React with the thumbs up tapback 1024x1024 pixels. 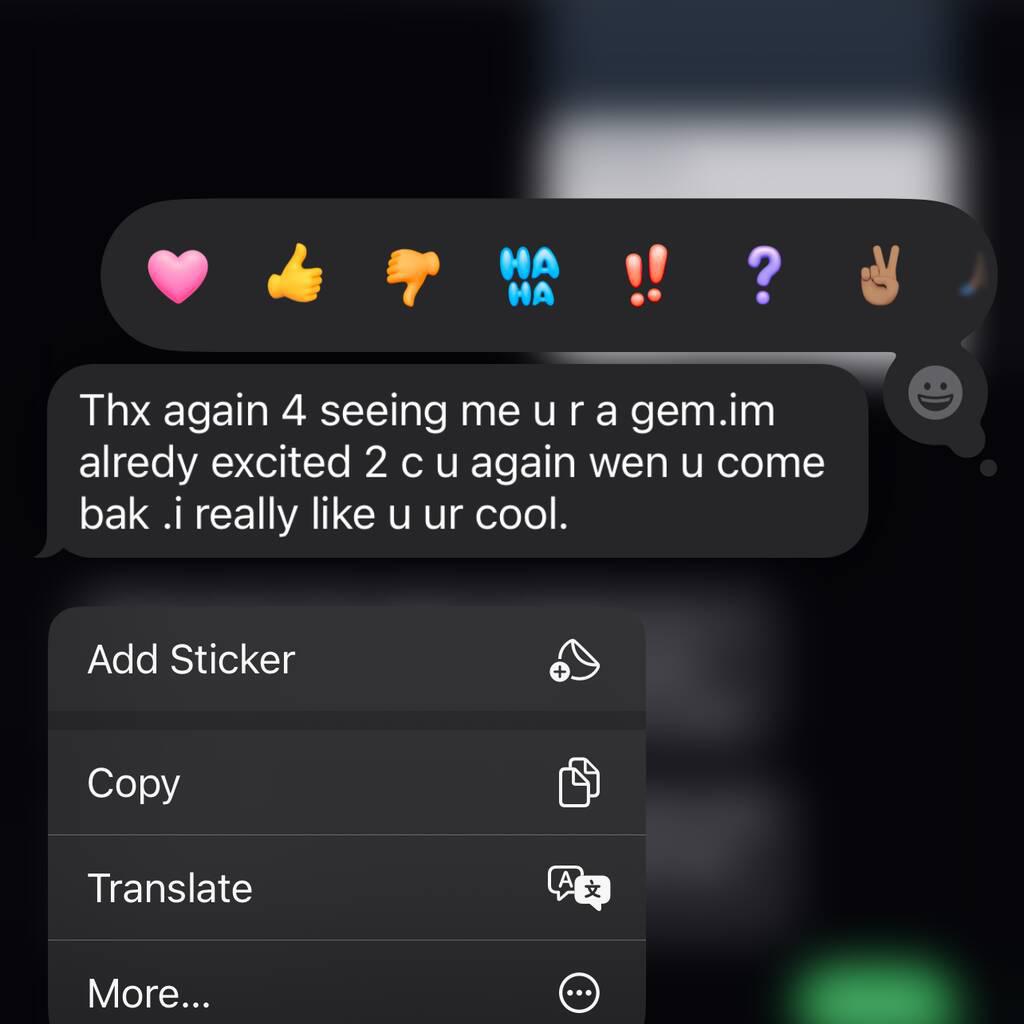[x=295, y=275]
